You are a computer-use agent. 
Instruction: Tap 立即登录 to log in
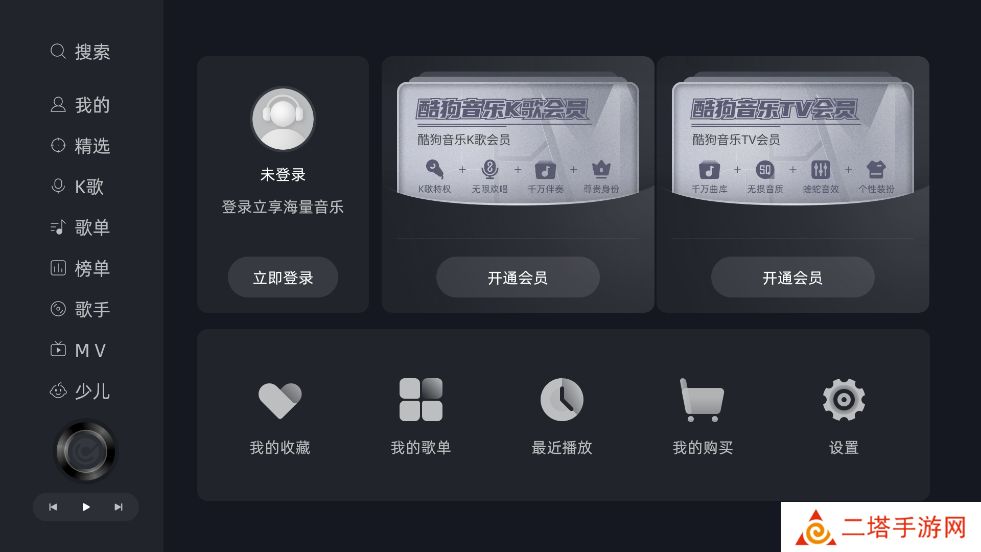point(283,278)
